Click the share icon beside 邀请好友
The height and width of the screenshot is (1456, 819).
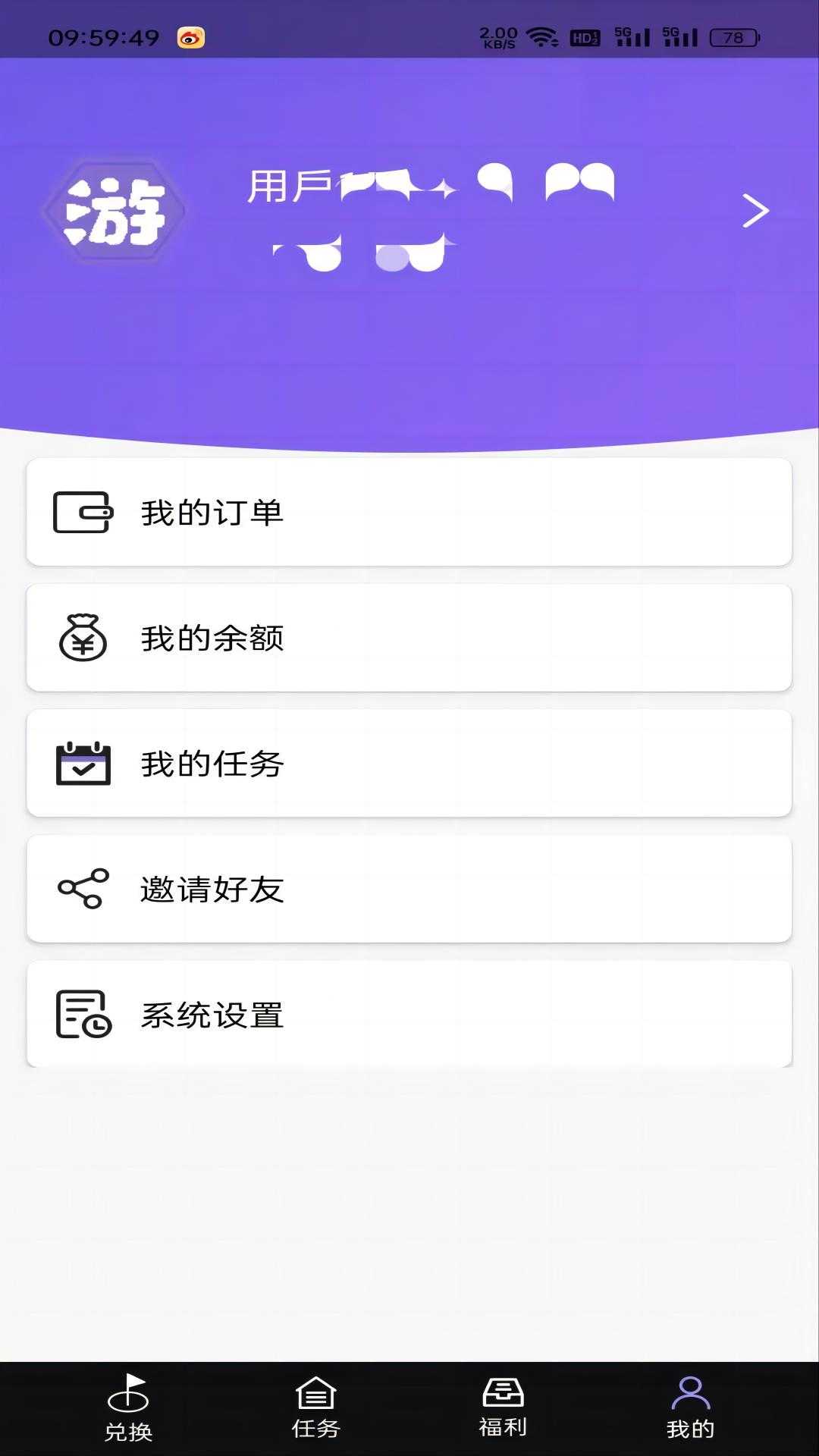(83, 890)
